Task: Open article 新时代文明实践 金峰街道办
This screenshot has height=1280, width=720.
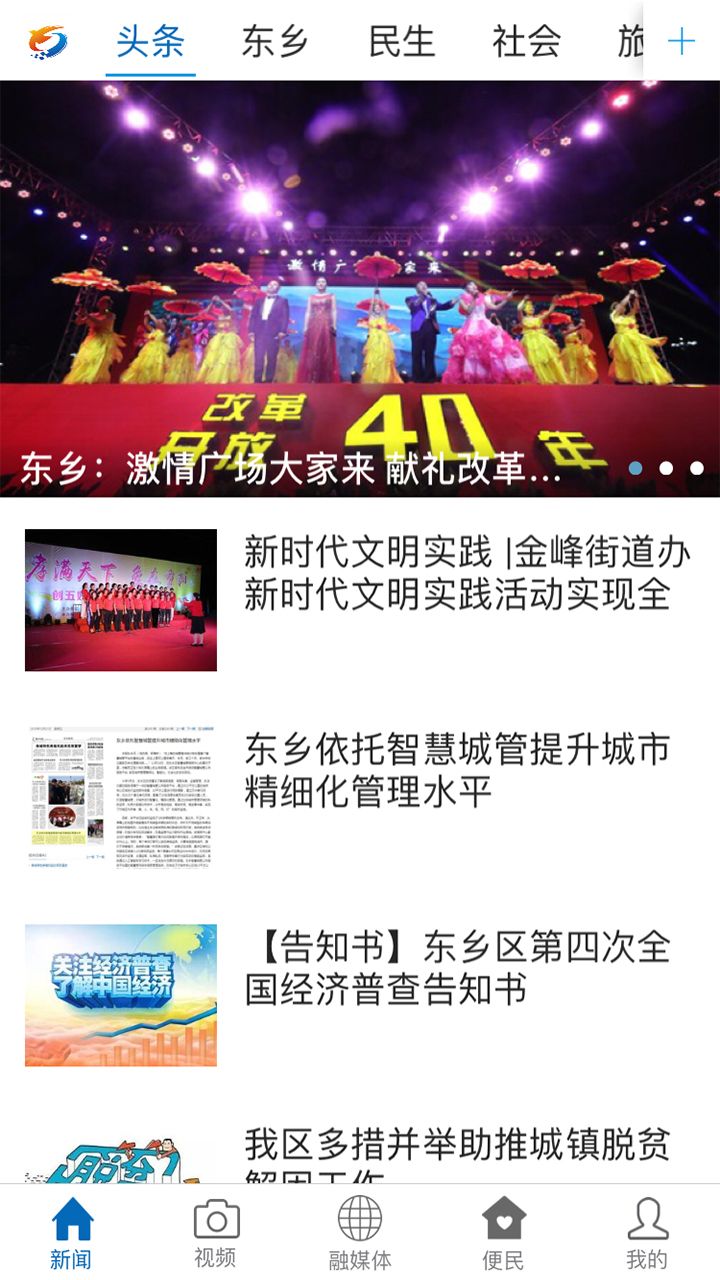Action: 465,573
